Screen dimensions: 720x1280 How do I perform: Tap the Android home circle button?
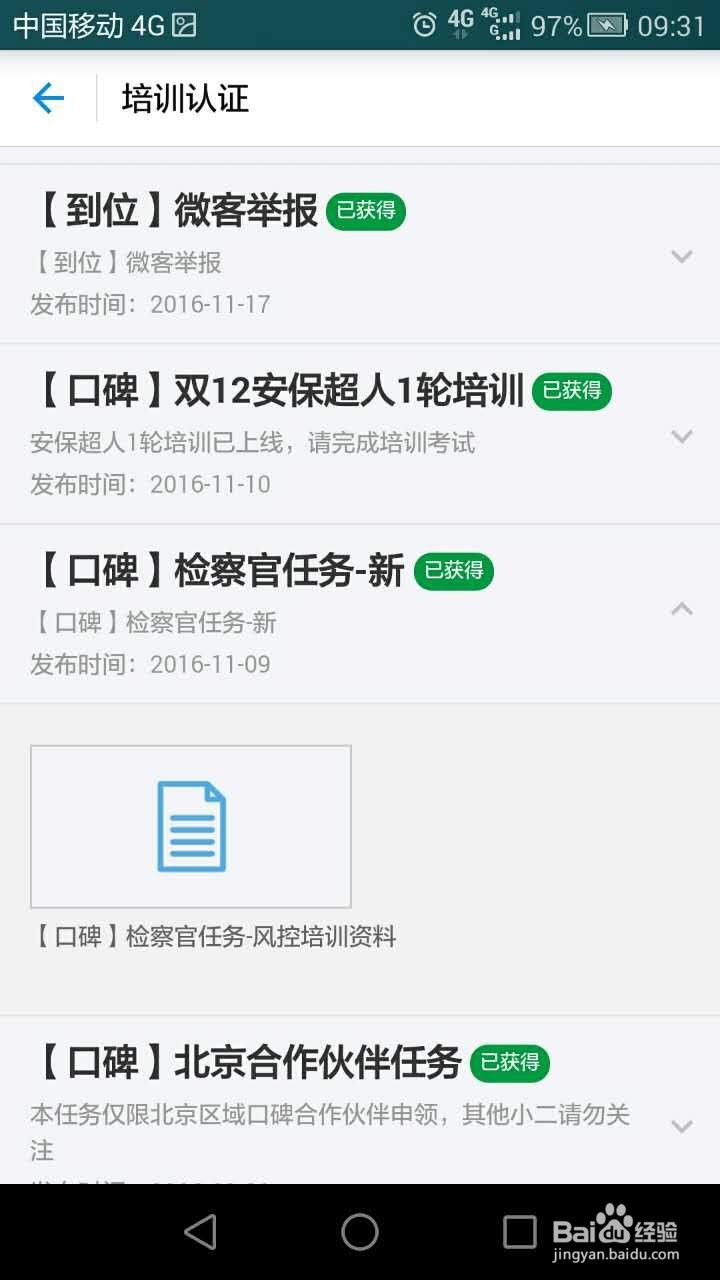click(360, 1231)
